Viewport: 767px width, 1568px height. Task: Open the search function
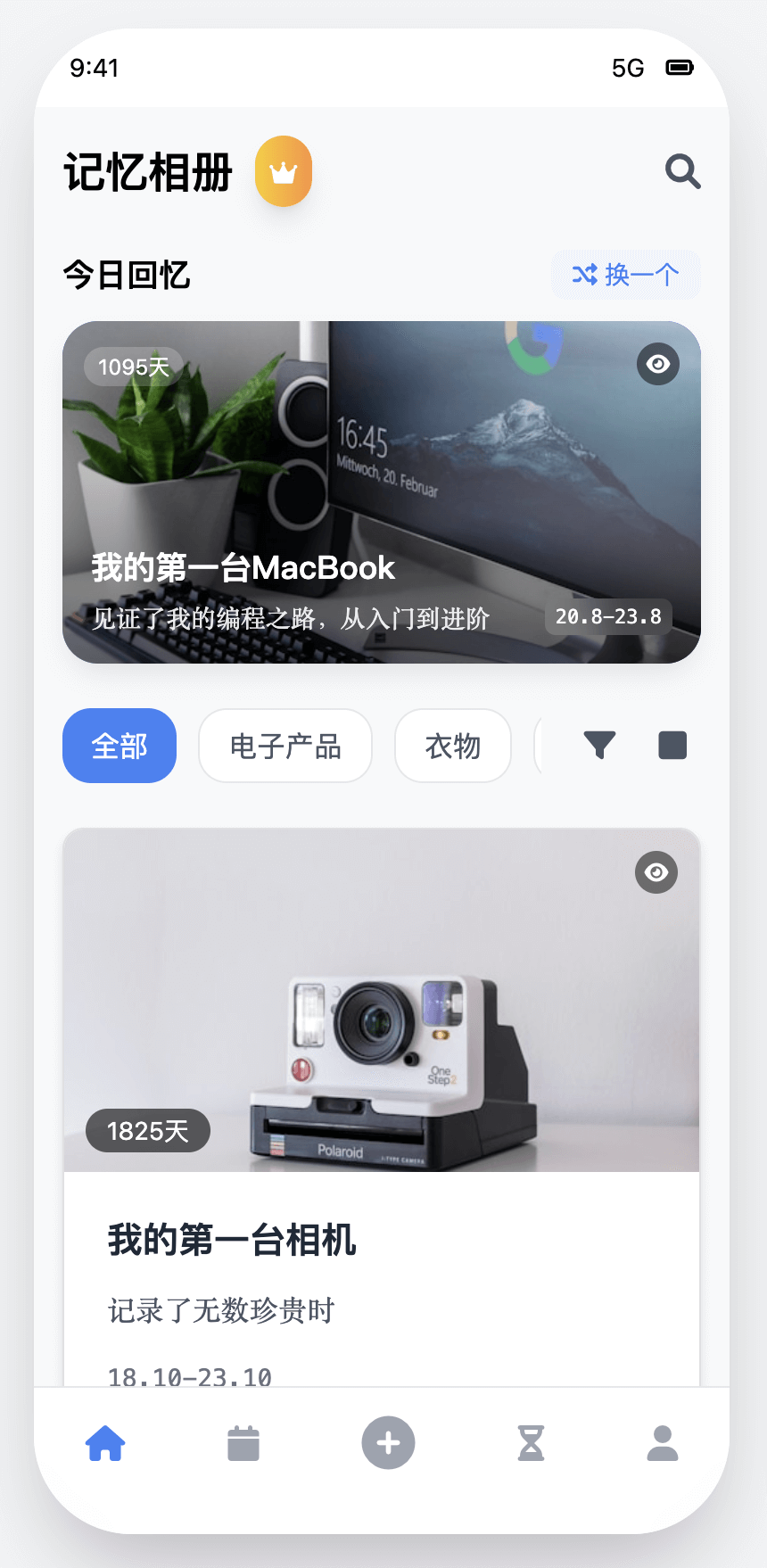click(682, 171)
